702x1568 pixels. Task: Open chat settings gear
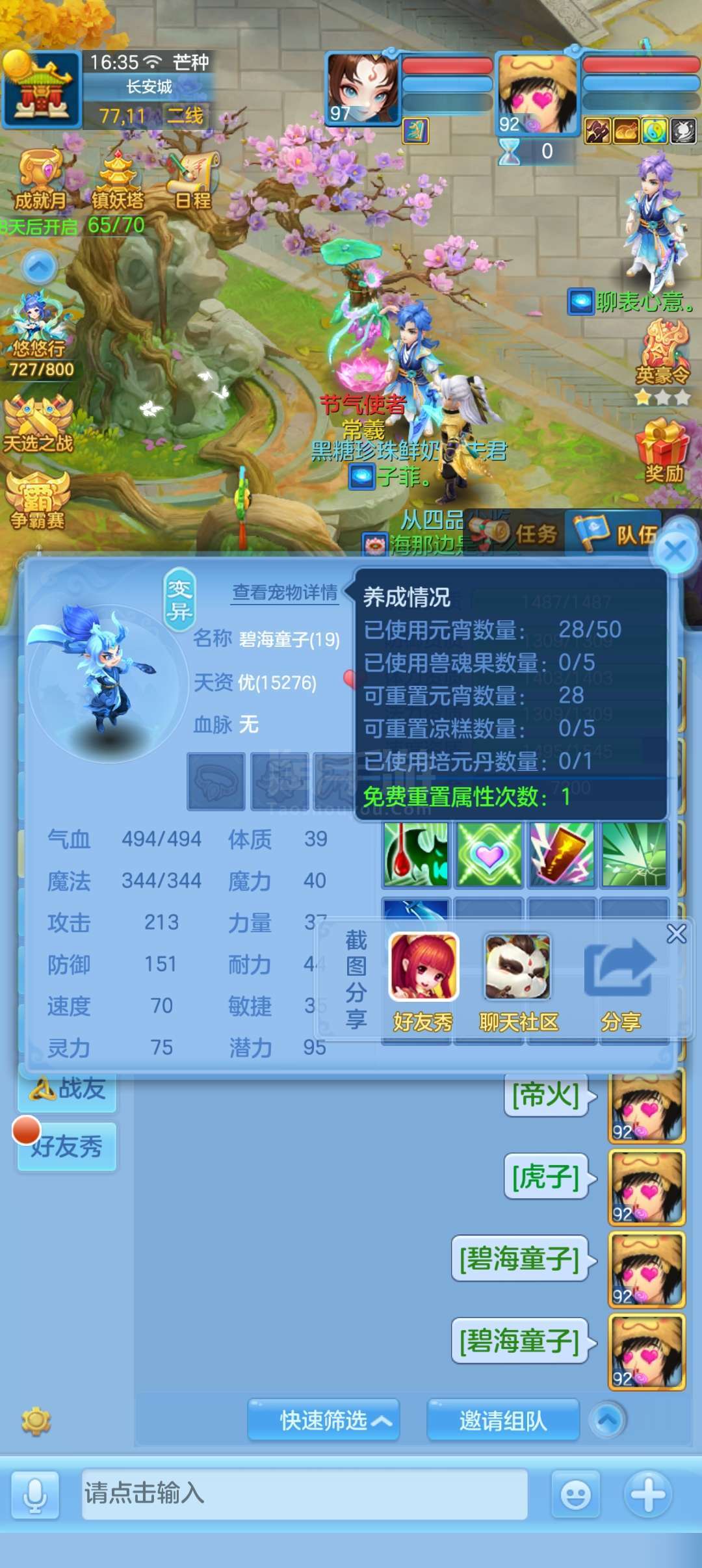(36, 1422)
